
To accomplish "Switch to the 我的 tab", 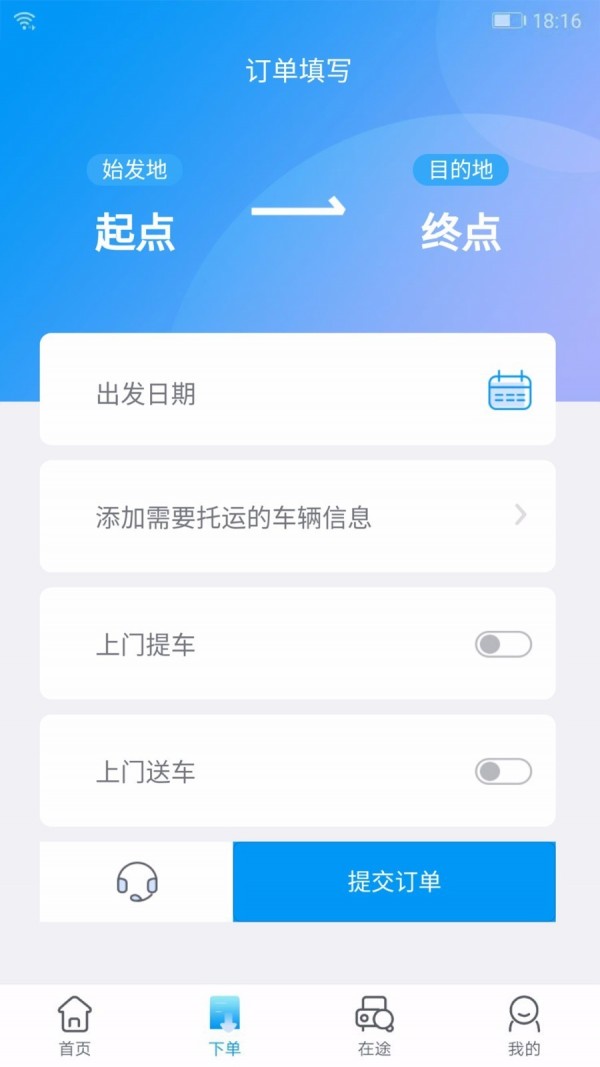I will pyautogui.click(x=524, y=1025).
